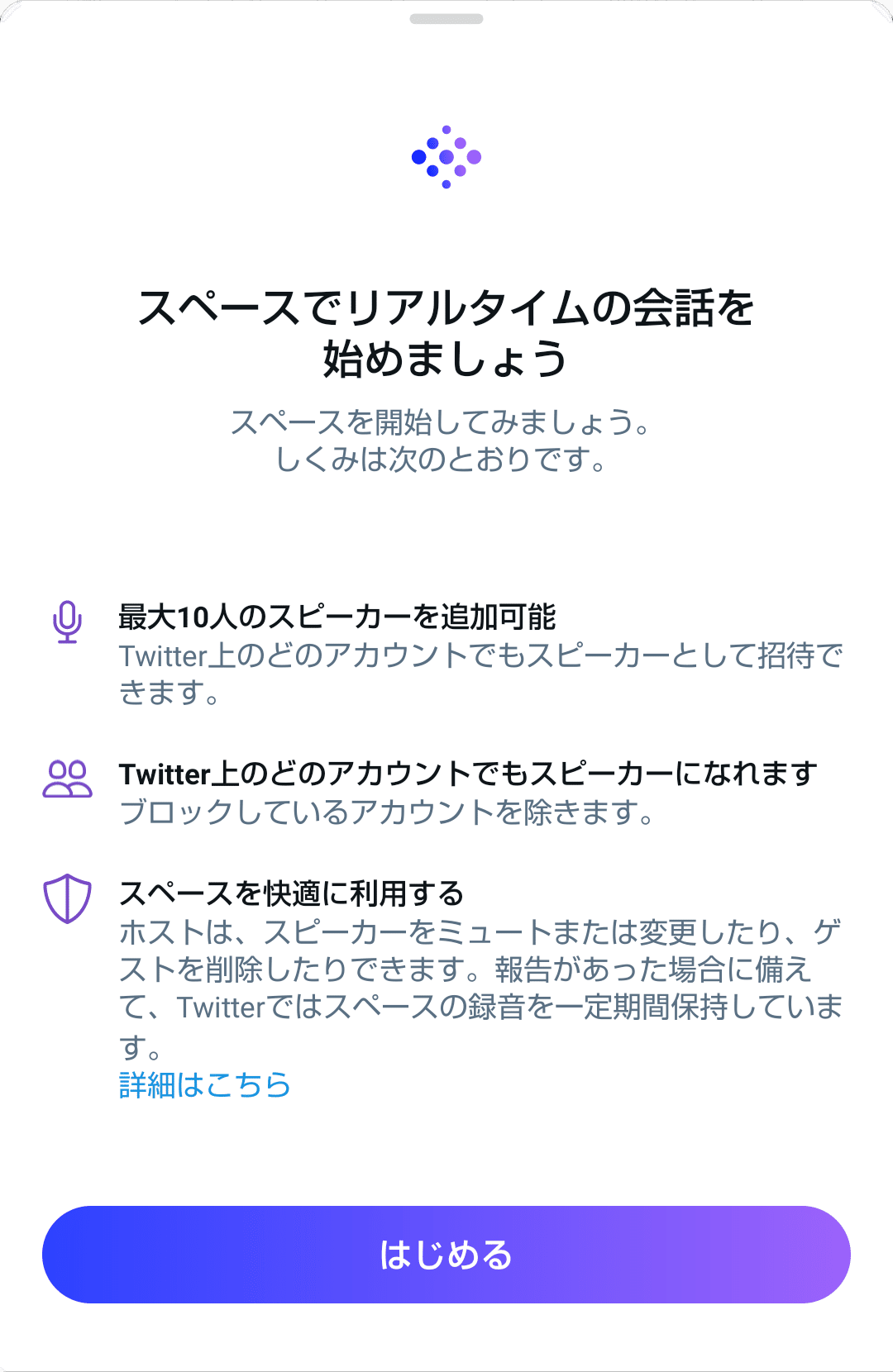Click the line ブロックしているアカウントを除きます
This screenshot has height=1372, width=893.
coord(389,814)
